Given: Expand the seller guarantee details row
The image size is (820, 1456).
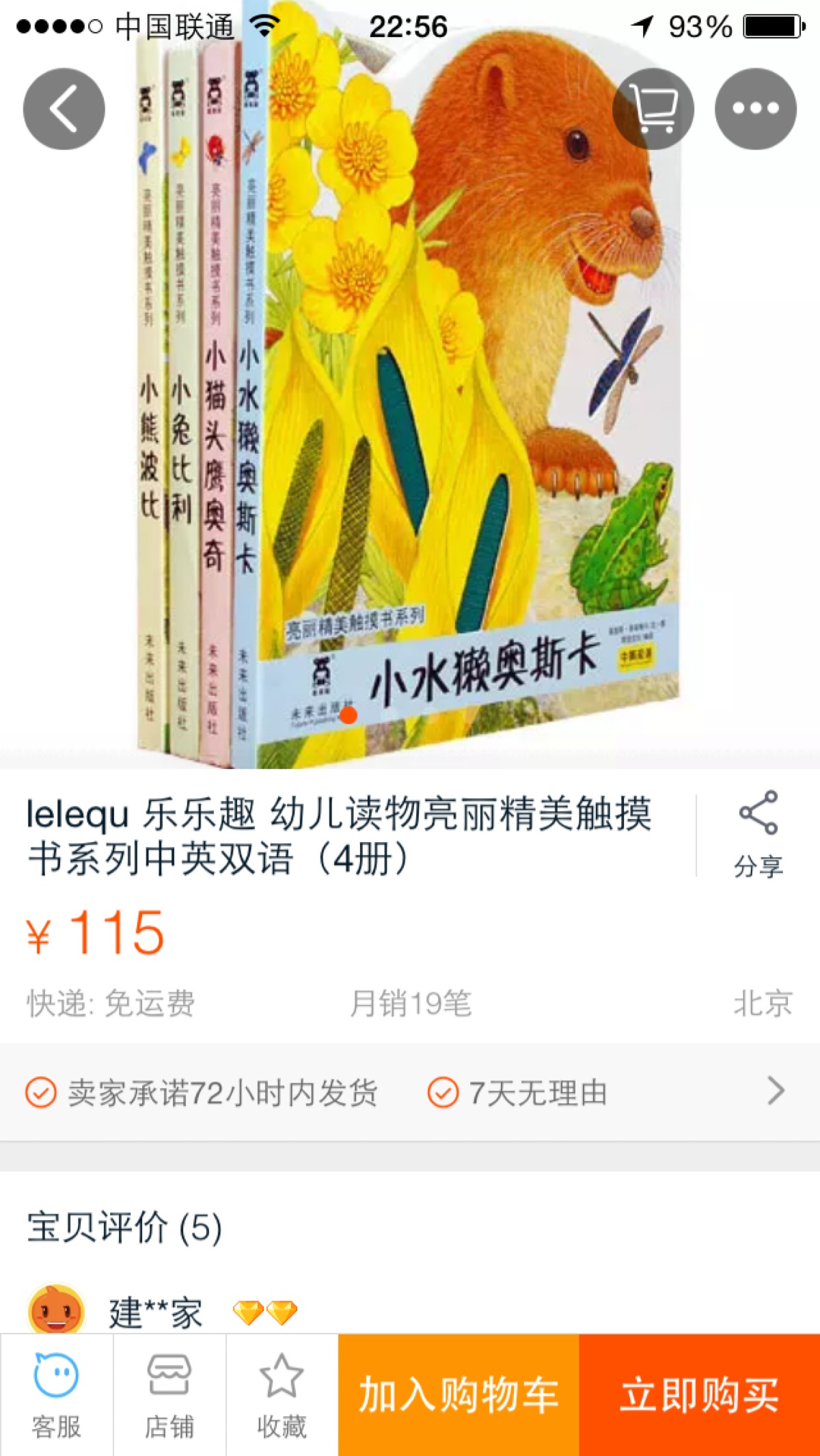Looking at the screenshot, I should (x=775, y=1091).
